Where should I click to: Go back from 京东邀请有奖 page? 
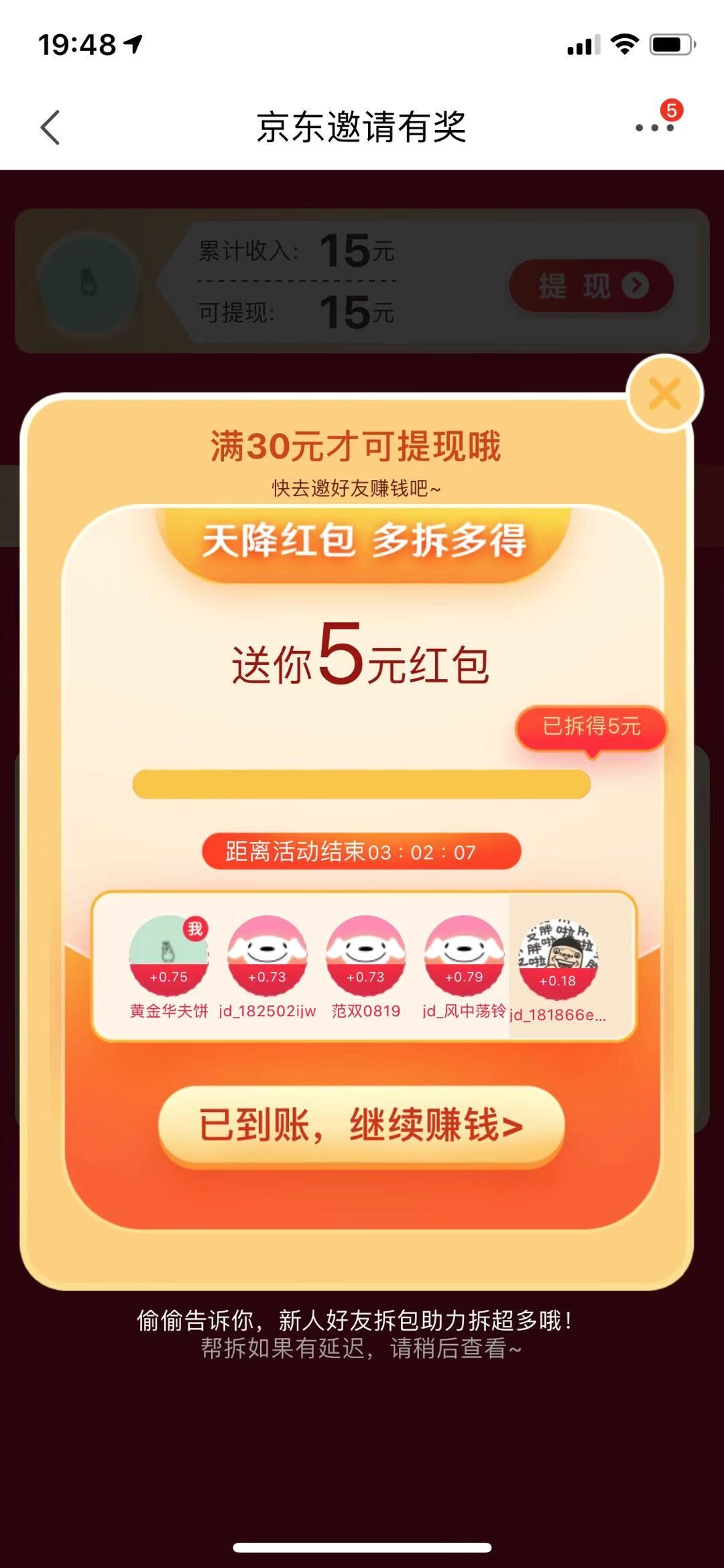50,127
